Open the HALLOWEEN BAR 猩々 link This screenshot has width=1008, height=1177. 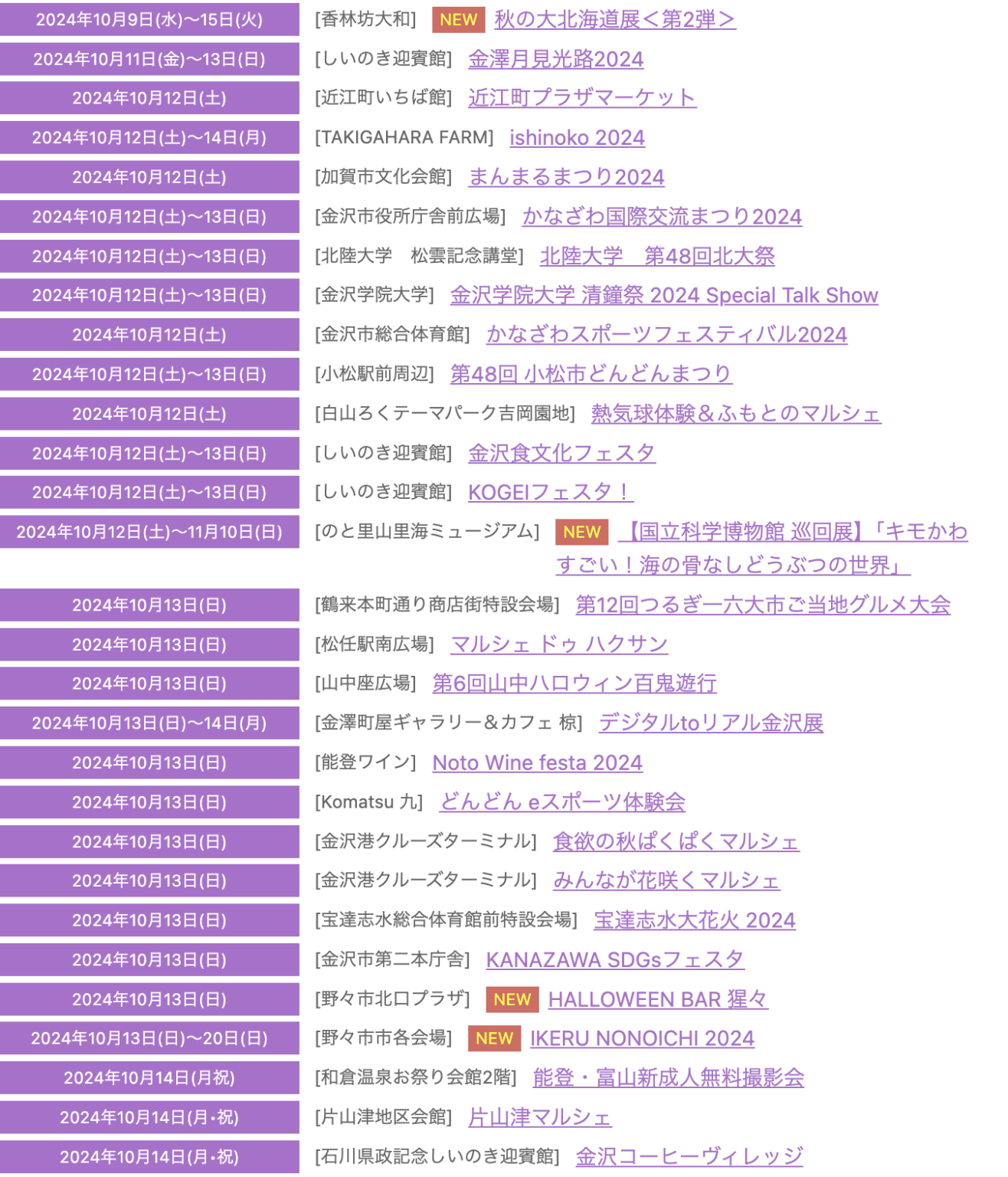click(657, 999)
